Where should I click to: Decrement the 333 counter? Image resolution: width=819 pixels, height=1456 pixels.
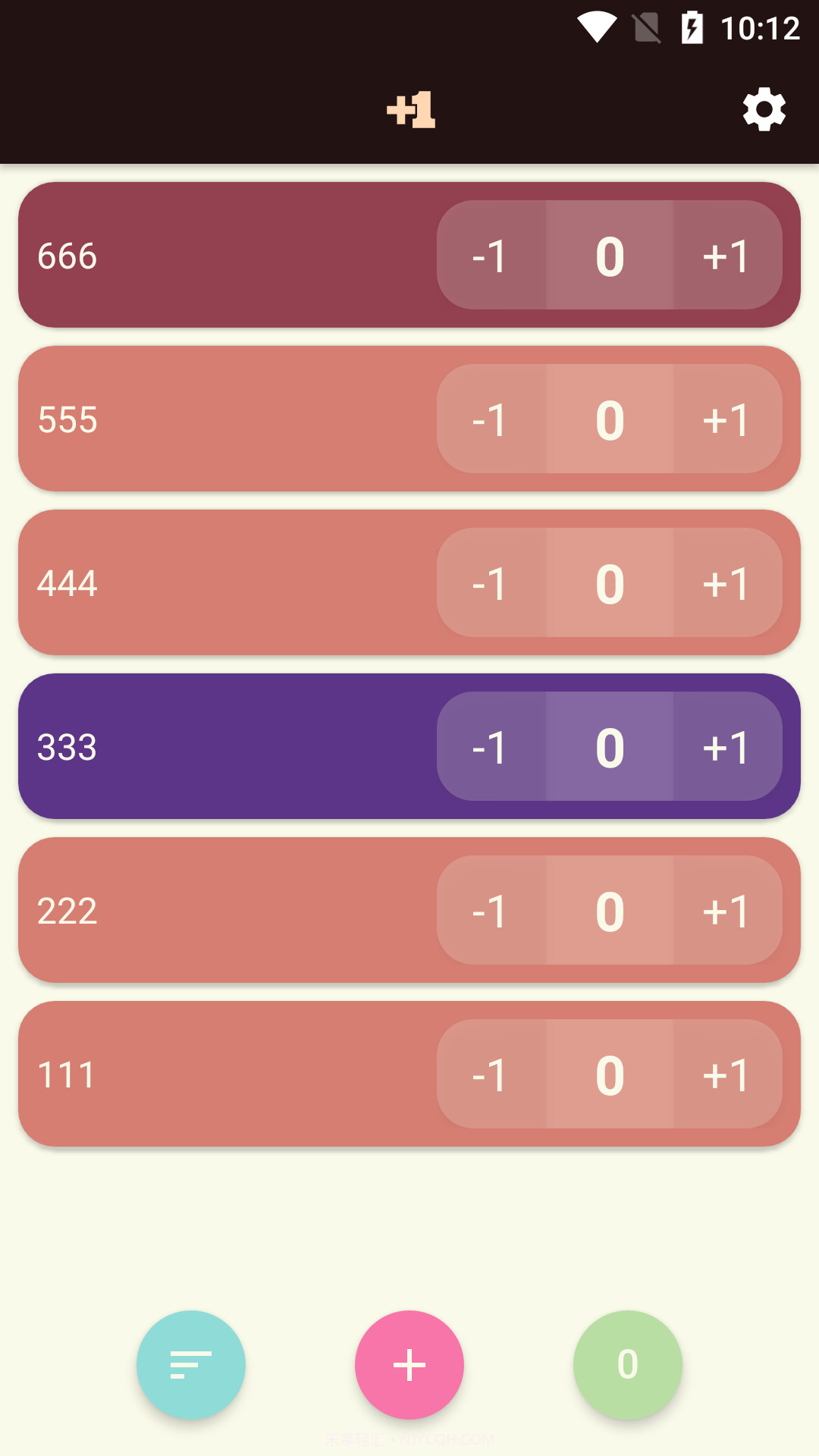(x=491, y=747)
